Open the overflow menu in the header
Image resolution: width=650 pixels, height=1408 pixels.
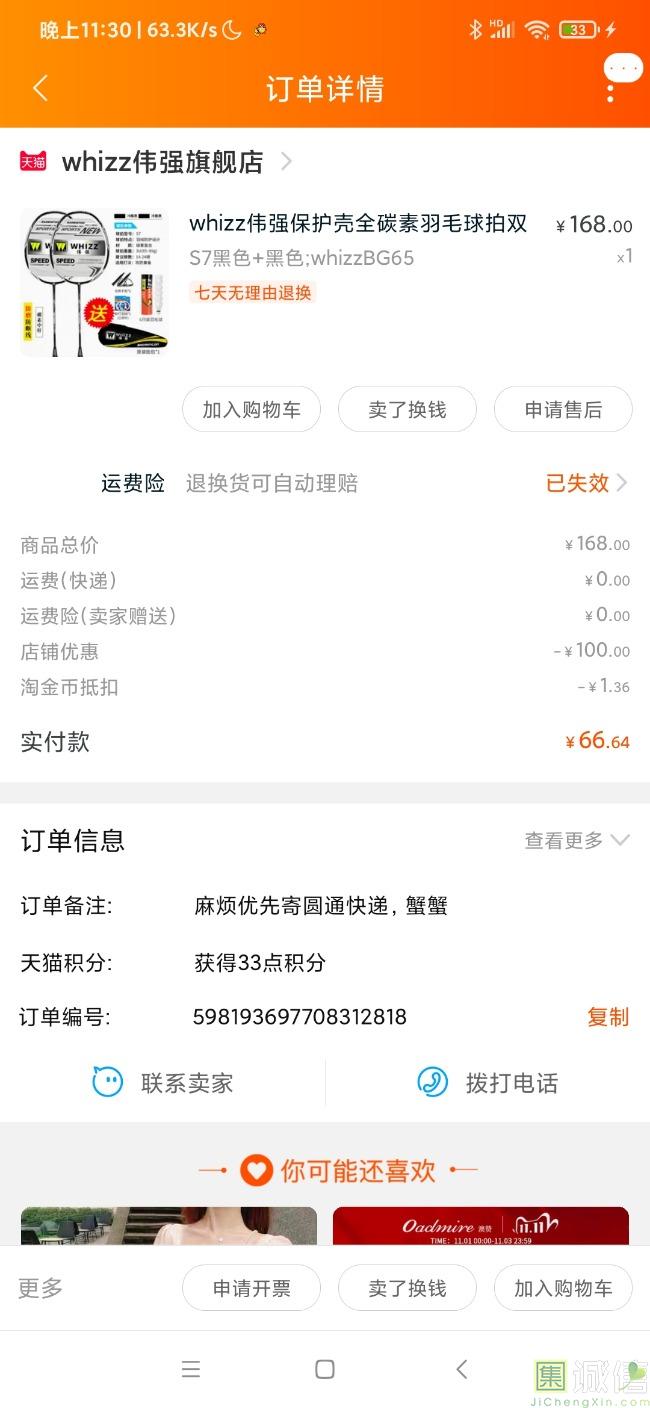pyautogui.click(x=610, y=90)
